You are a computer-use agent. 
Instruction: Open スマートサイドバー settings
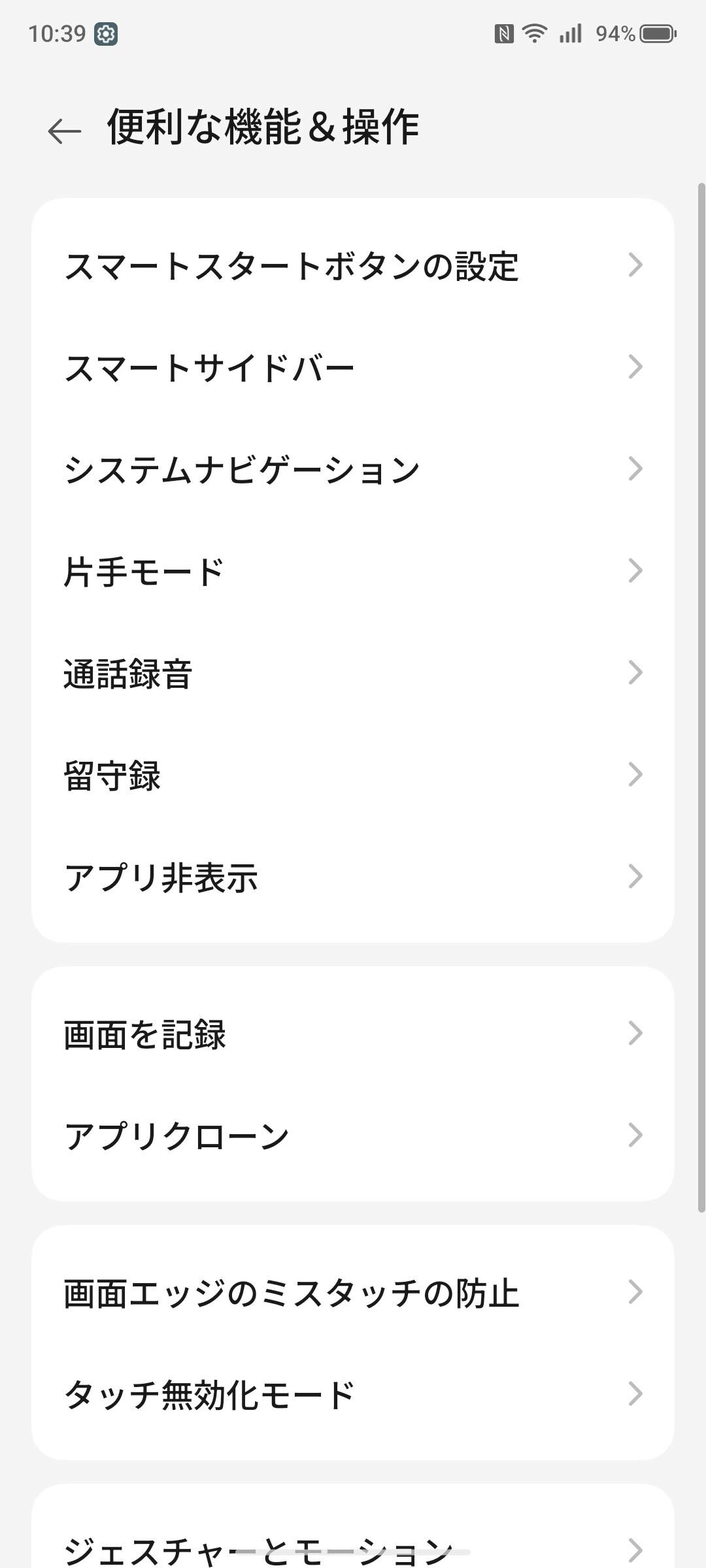[353, 367]
